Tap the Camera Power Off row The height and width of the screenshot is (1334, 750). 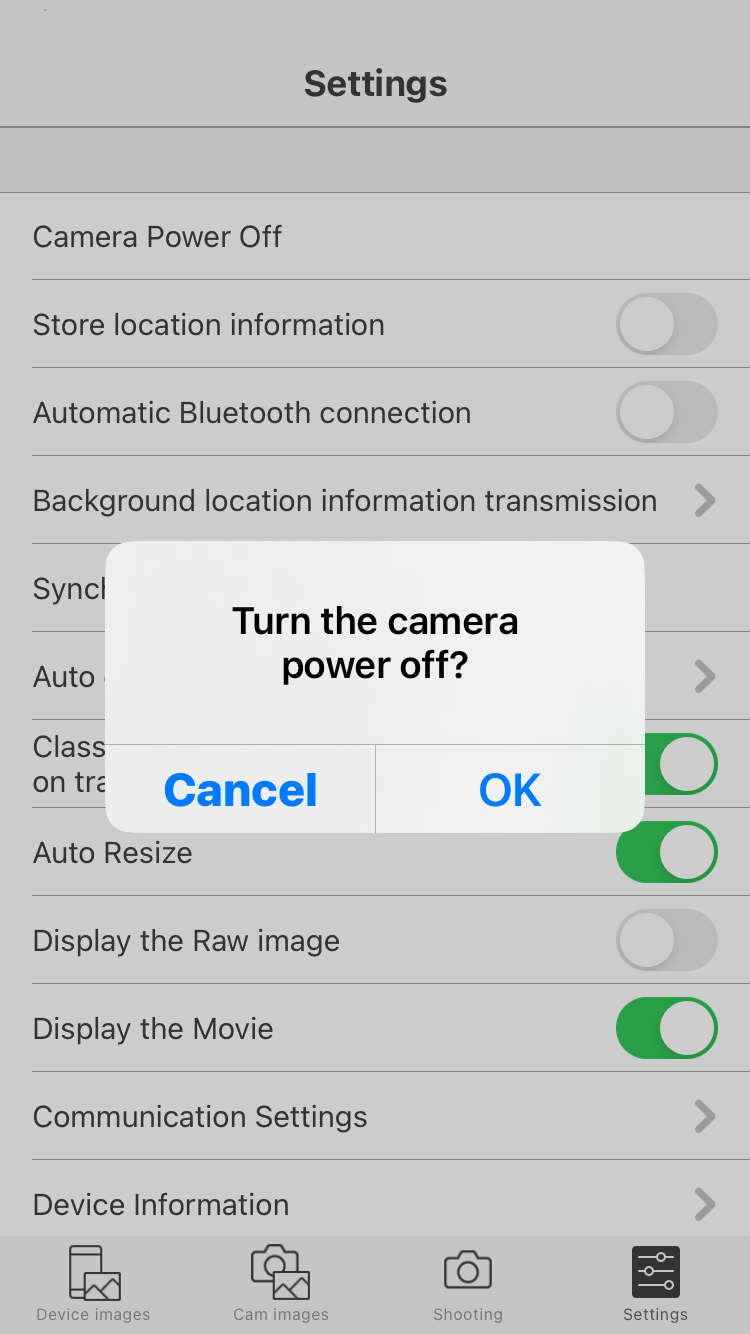375,236
